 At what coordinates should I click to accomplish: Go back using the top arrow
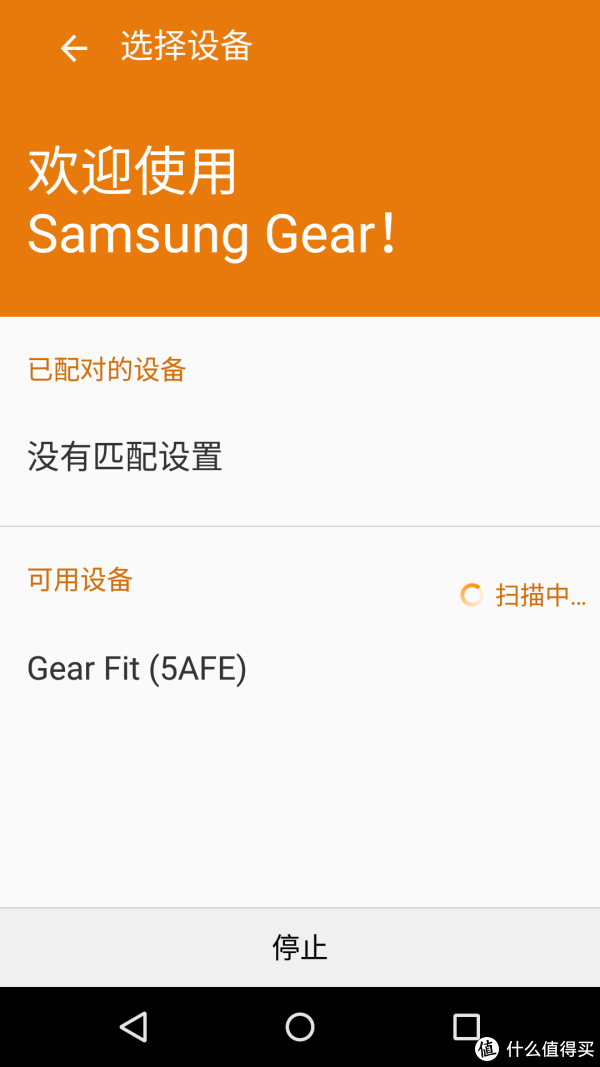click(x=73, y=48)
